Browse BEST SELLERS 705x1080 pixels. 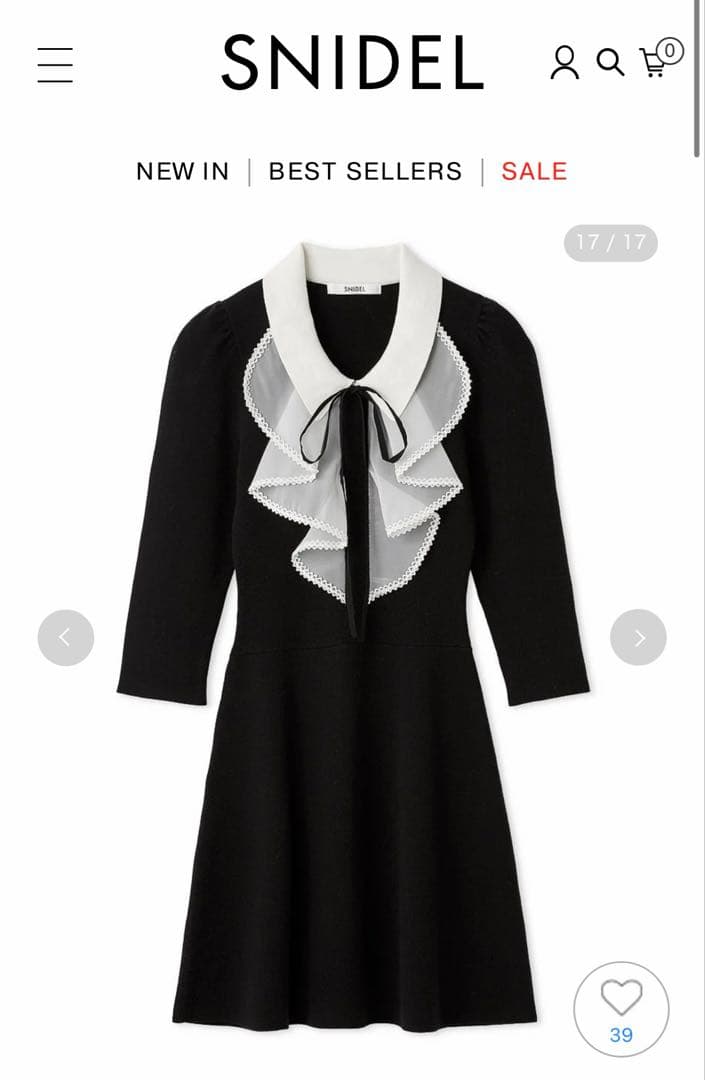[365, 172]
